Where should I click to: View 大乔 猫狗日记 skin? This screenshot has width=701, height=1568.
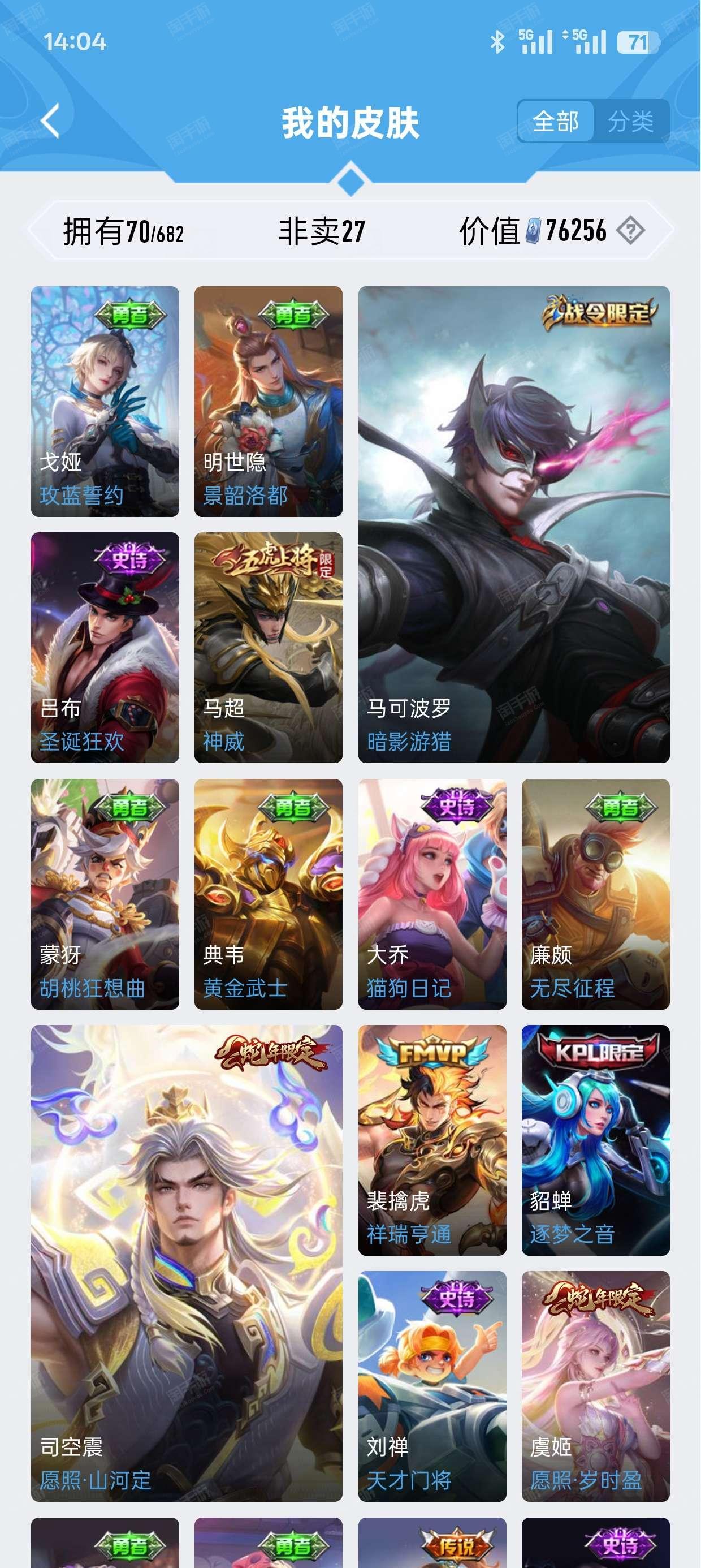coord(432,894)
